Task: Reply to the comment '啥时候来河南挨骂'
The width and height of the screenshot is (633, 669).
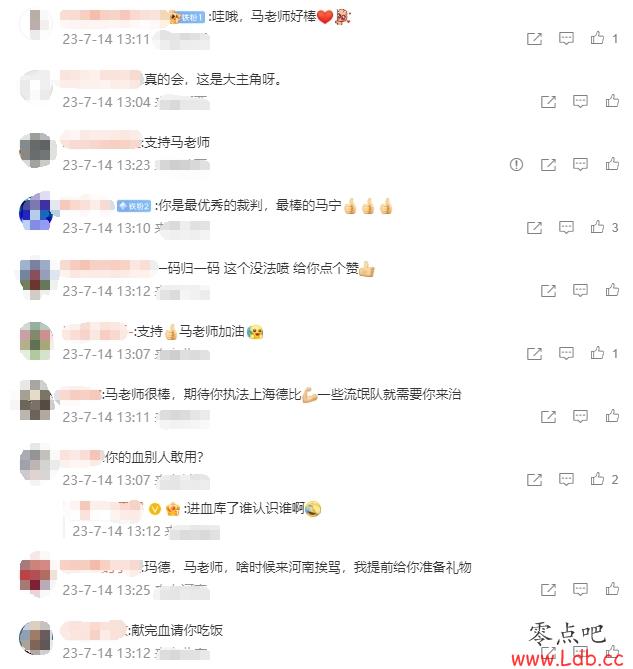Action: 580,589
